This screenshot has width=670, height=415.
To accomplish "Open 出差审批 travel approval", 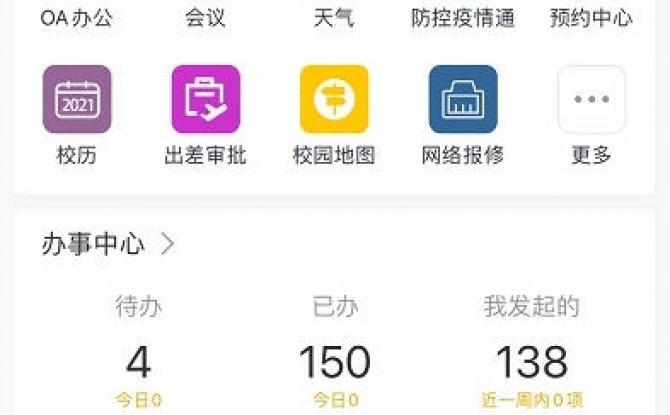I will coord(205,100).
